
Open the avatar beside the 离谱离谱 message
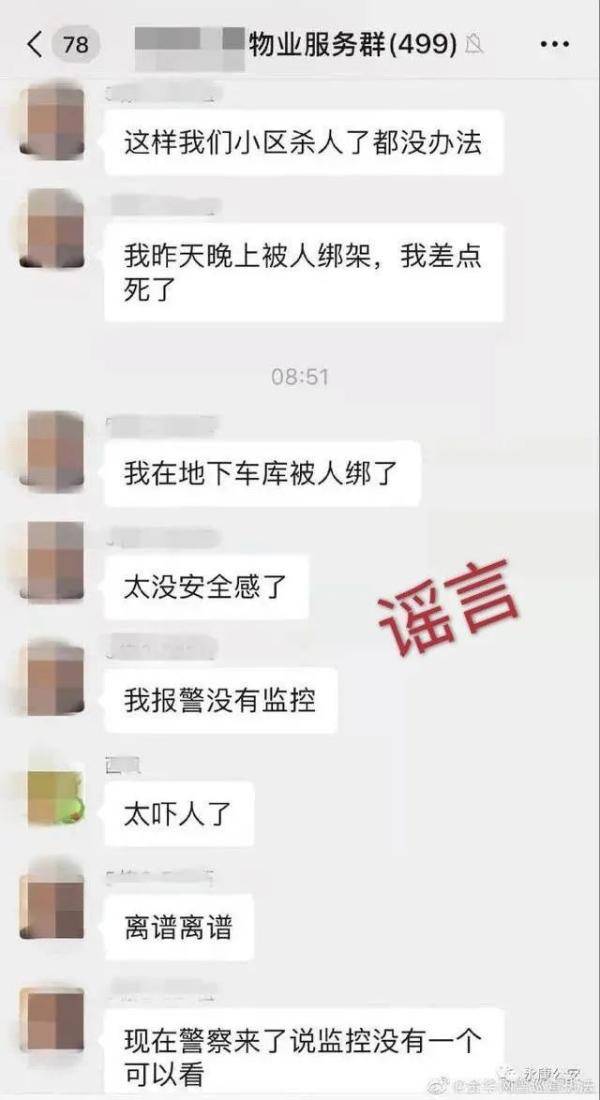[x=52, y=910]
